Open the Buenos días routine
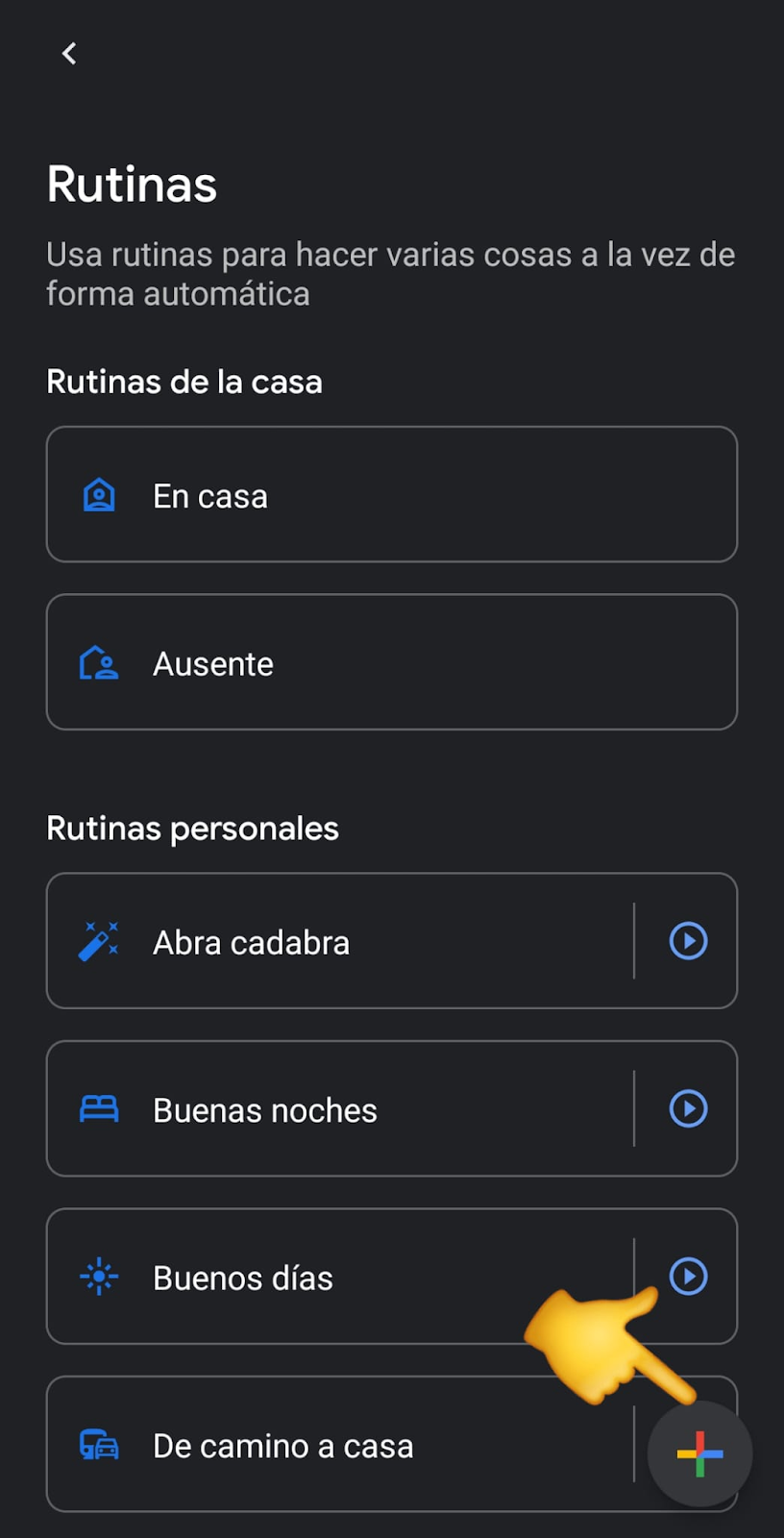 pyautogui.click(x=336, y=1278)
